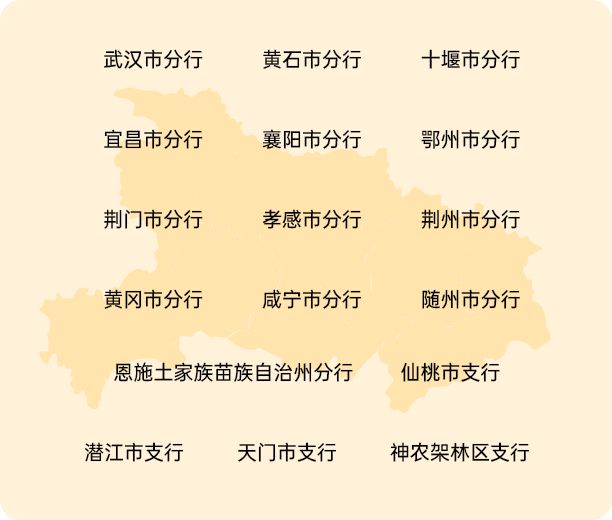Choose 潜江市支行
This screenshot has width=612, height=520.
click(134, 453)
